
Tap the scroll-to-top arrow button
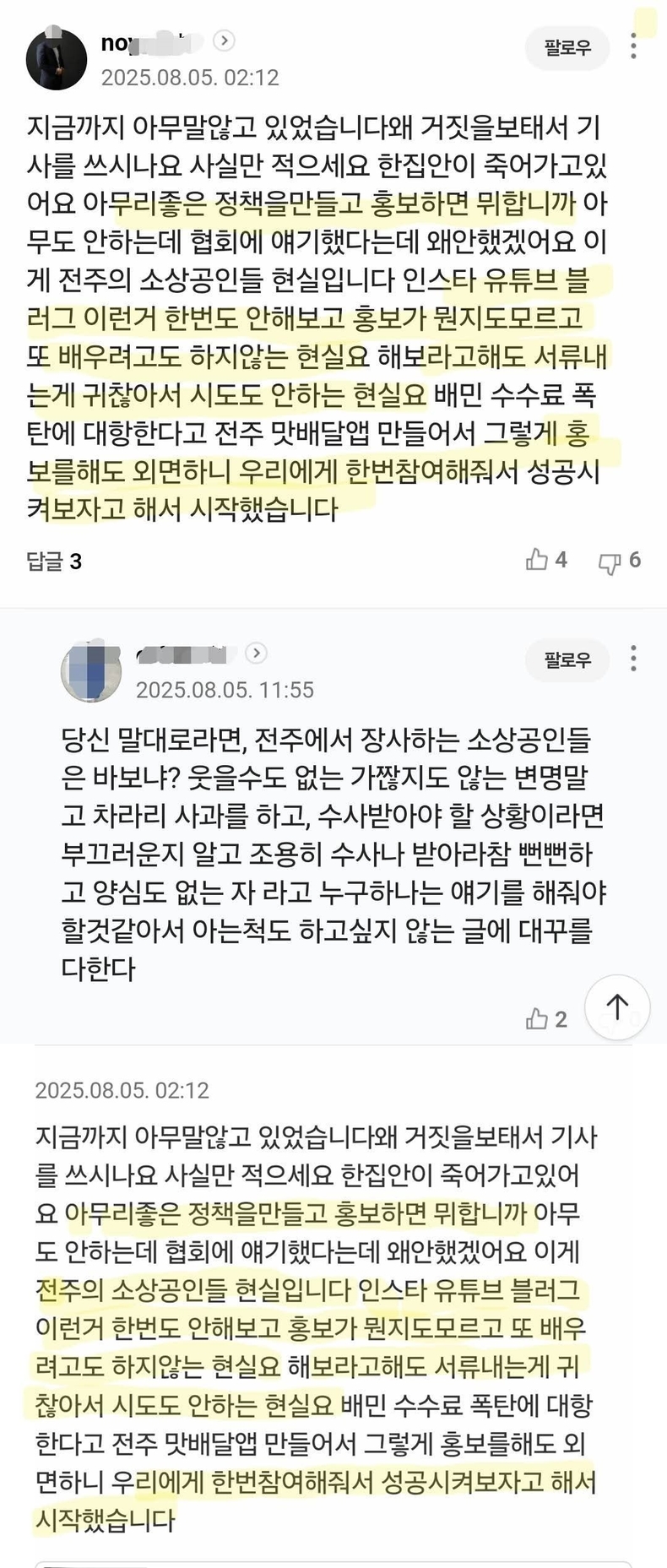coord(617,1006)
